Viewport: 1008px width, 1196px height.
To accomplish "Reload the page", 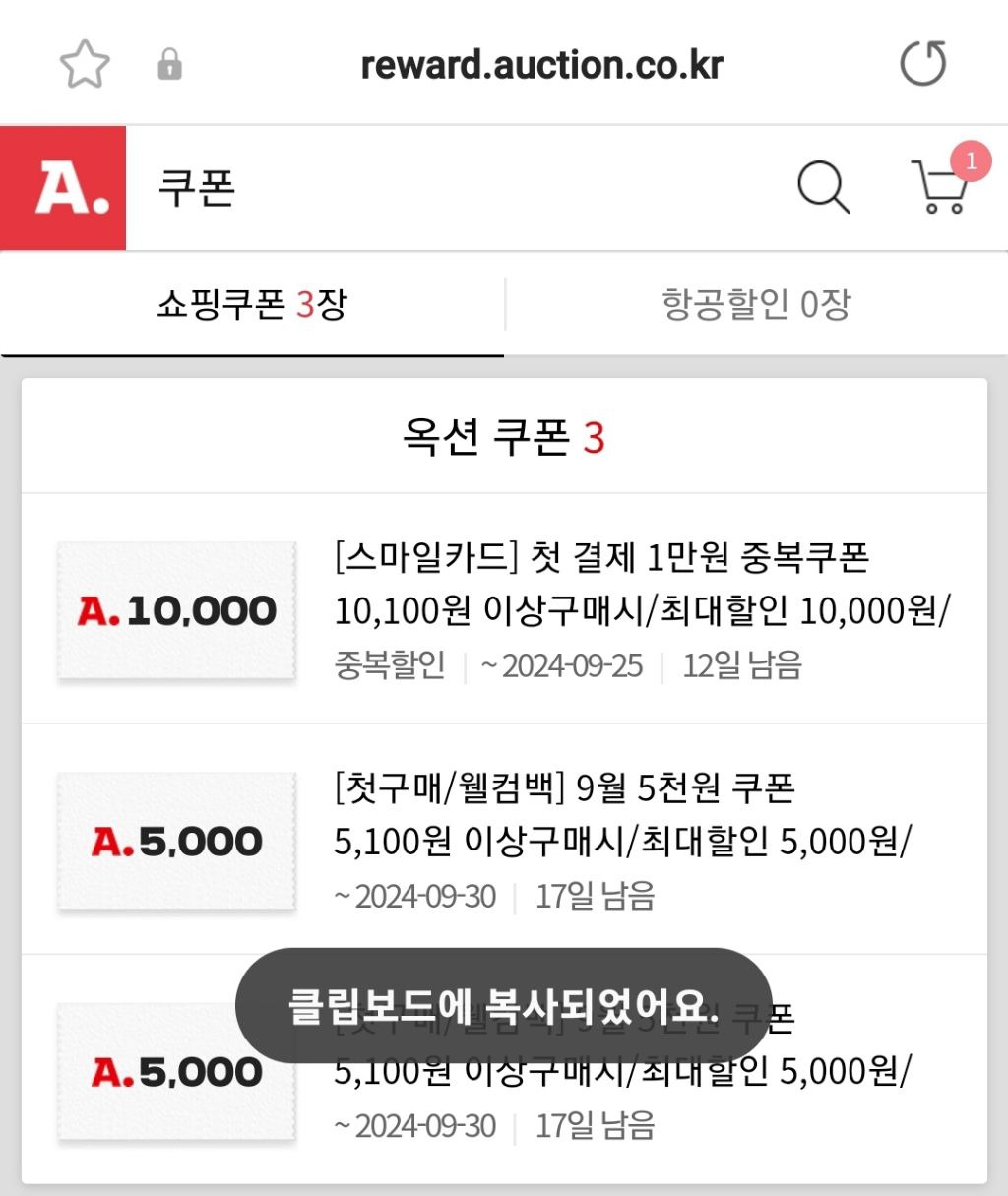I will [x=922, y=65].
